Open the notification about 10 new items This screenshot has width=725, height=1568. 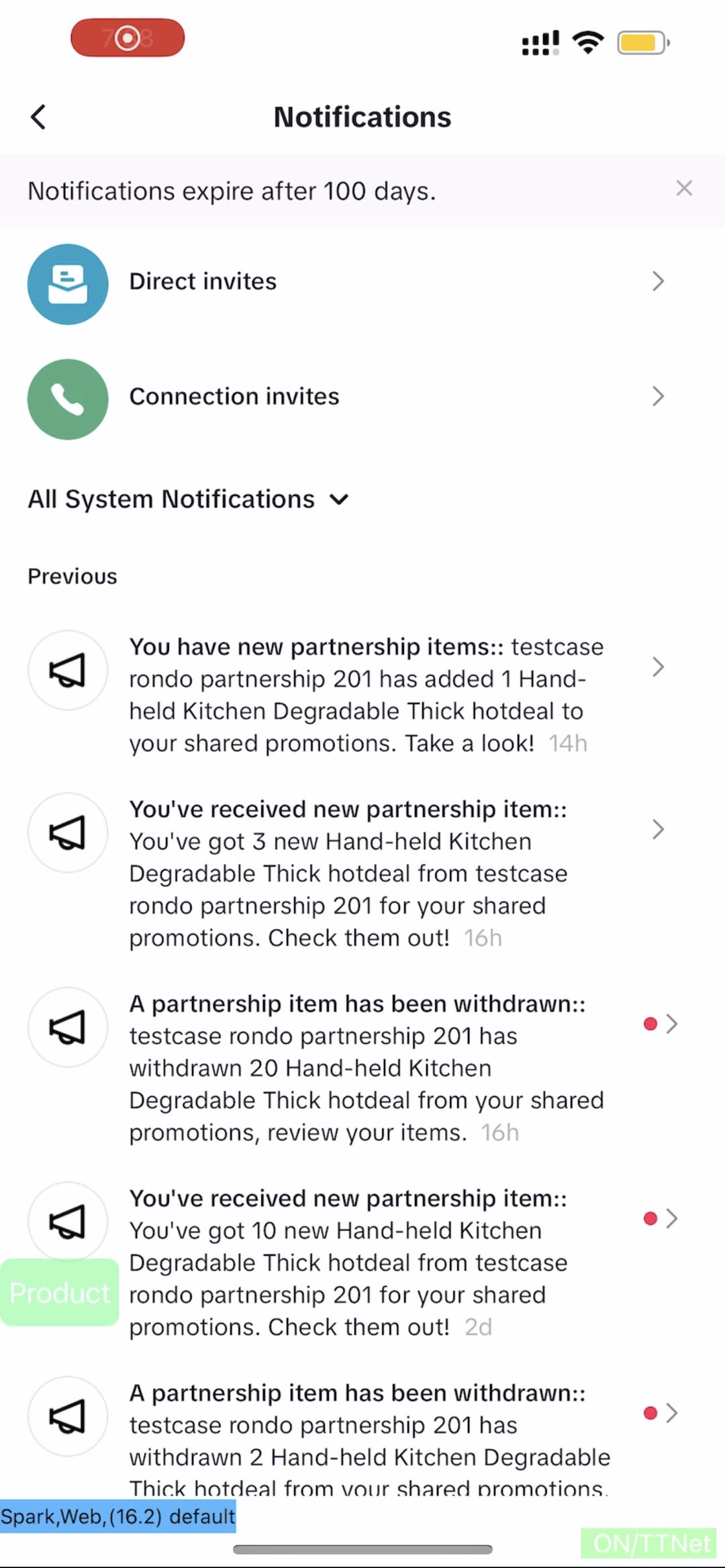(x=366, y=1262)
